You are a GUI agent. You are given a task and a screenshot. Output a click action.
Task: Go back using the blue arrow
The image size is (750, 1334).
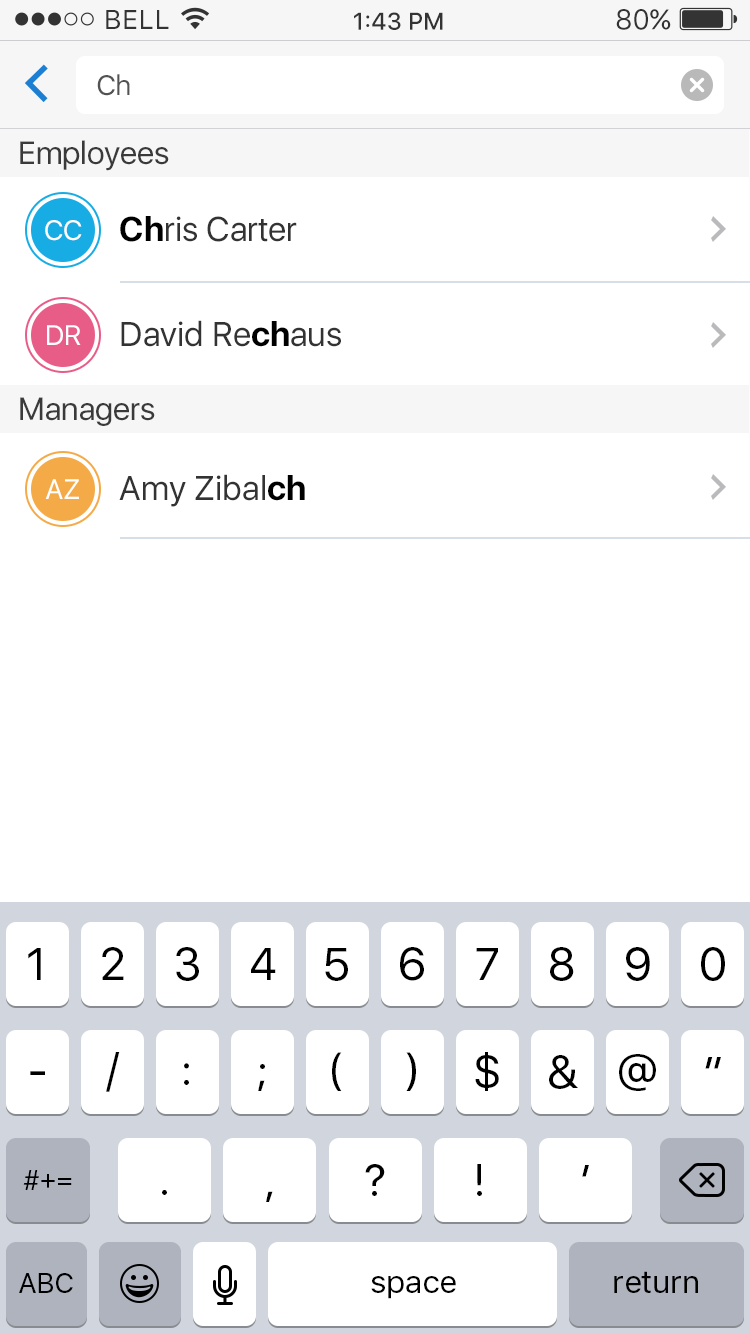click(37, 84)
